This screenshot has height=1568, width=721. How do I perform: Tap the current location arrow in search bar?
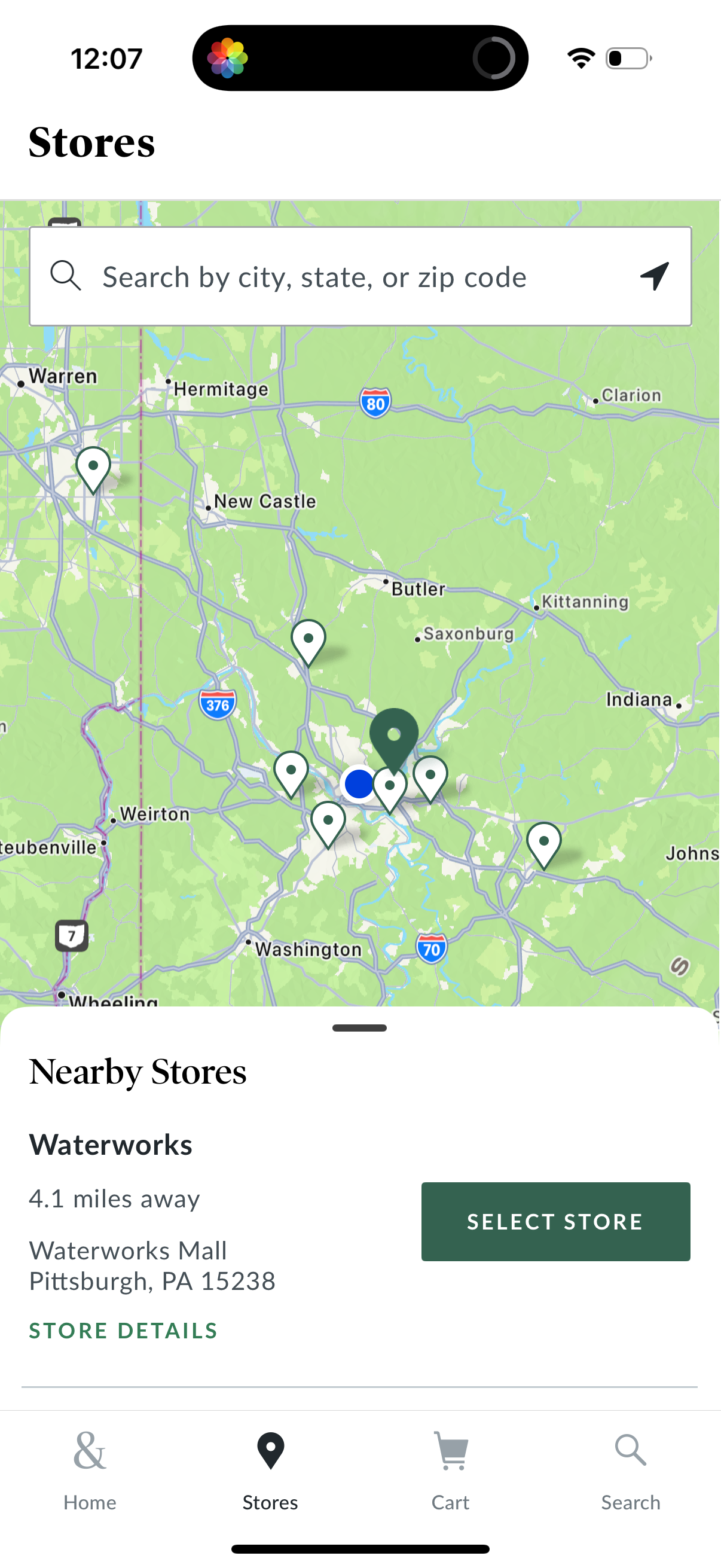pyautogui.click(x=655, y=276)
